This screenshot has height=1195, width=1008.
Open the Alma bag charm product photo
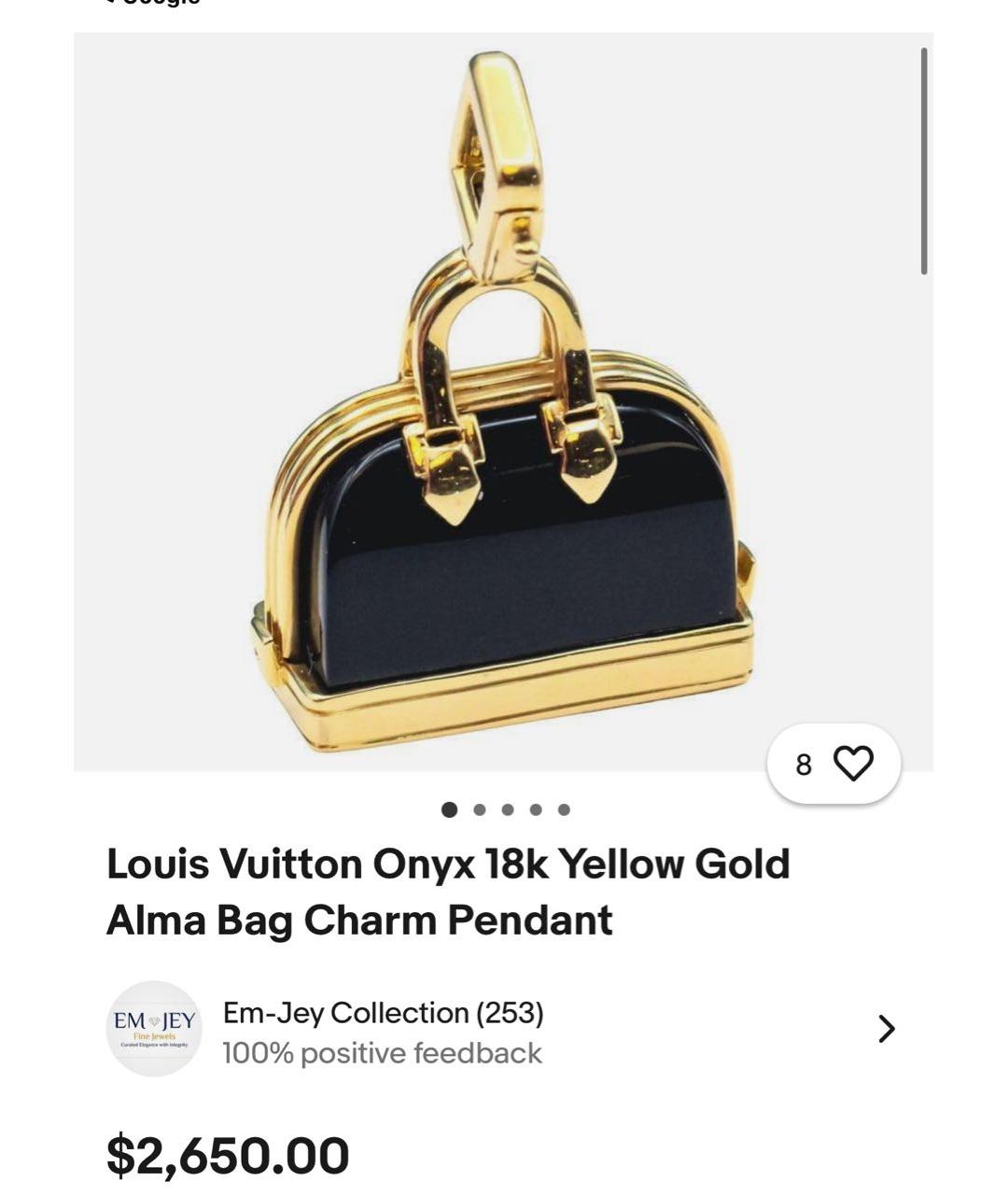click(x=504, y=401)
